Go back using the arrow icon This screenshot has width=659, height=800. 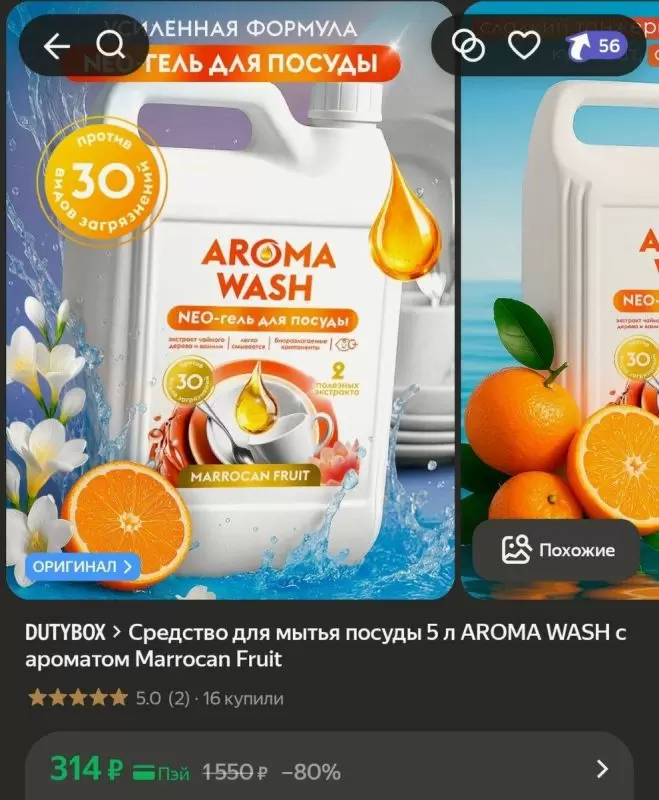click(57, 45)
